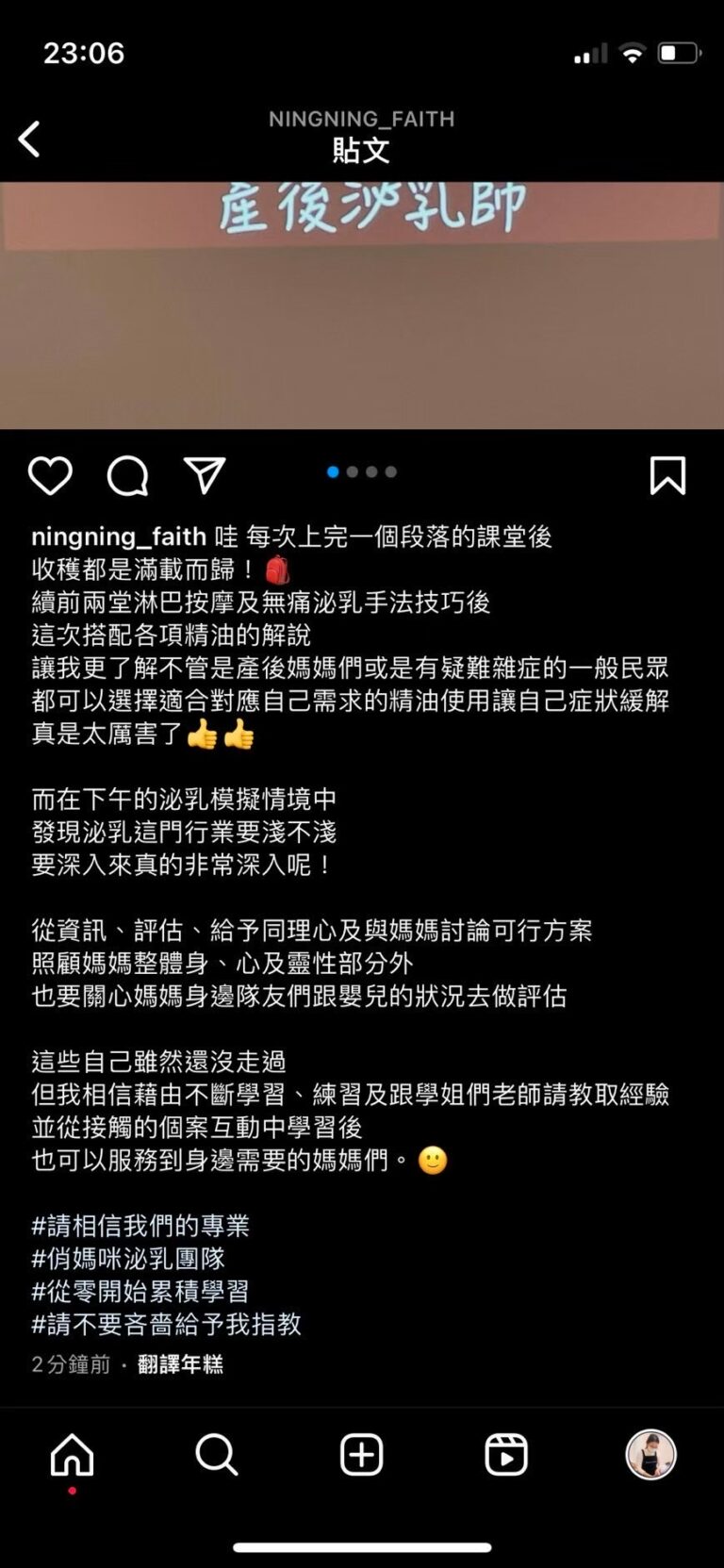The image size is (724, 1568).
Task: Create a new post with plus
Action: pyautogui.click(x=362, y=1455)
